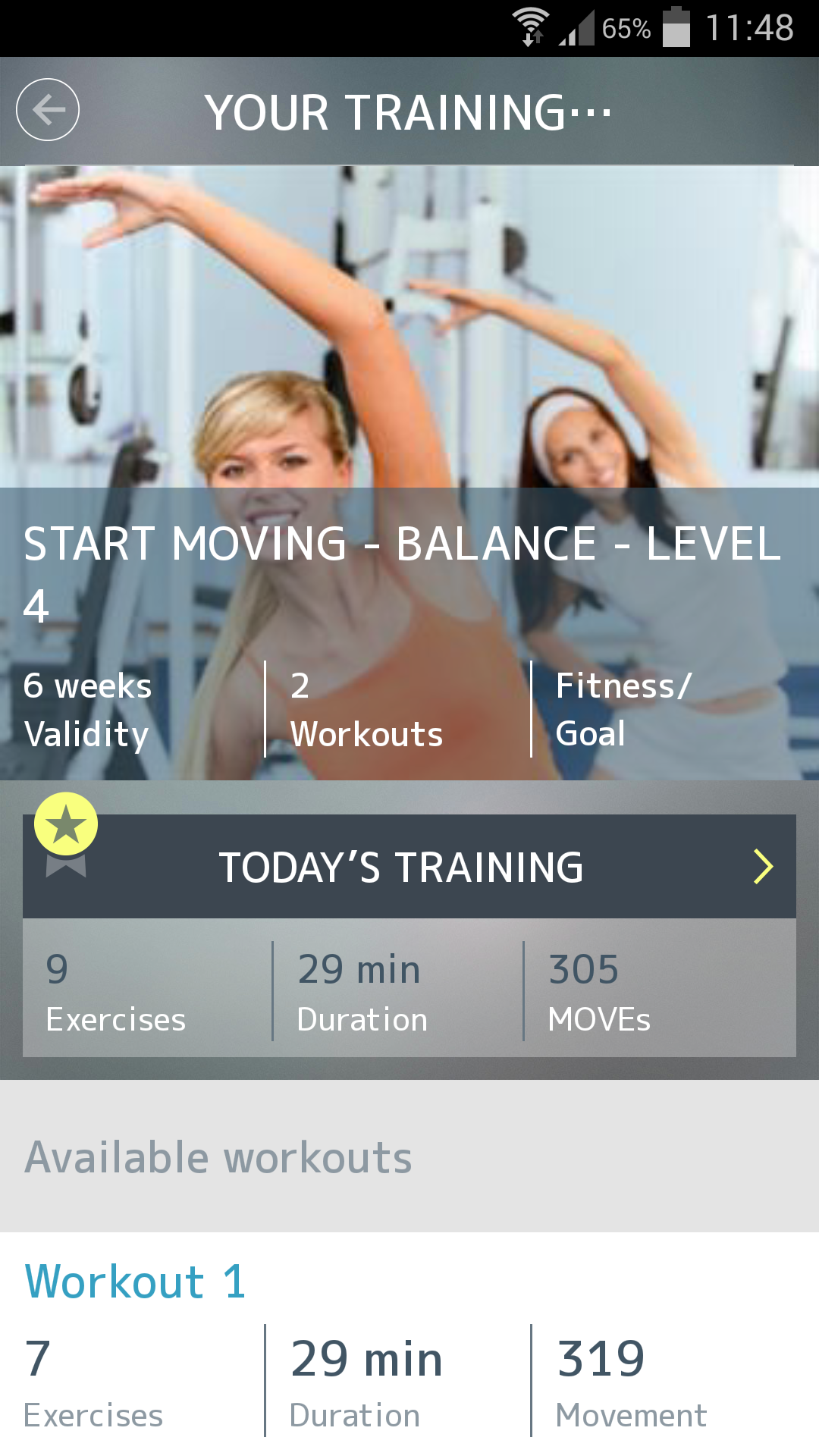Go back using the arrow icon

pos(48,110)
